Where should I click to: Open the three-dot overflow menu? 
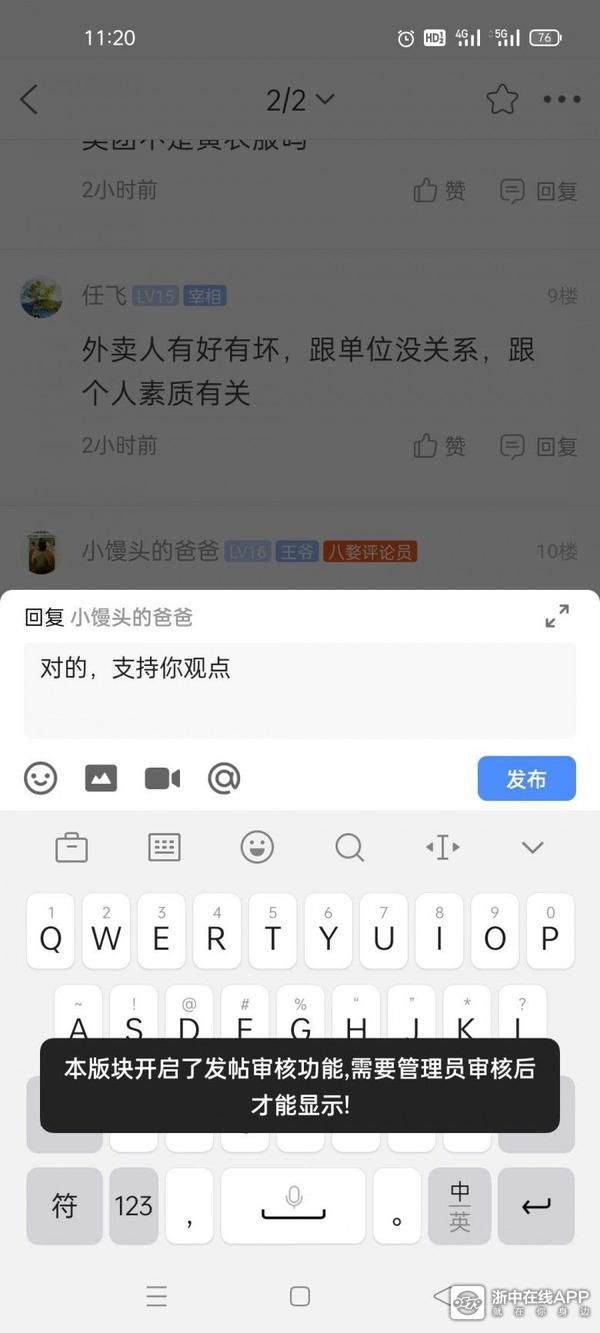coord(561,99)
